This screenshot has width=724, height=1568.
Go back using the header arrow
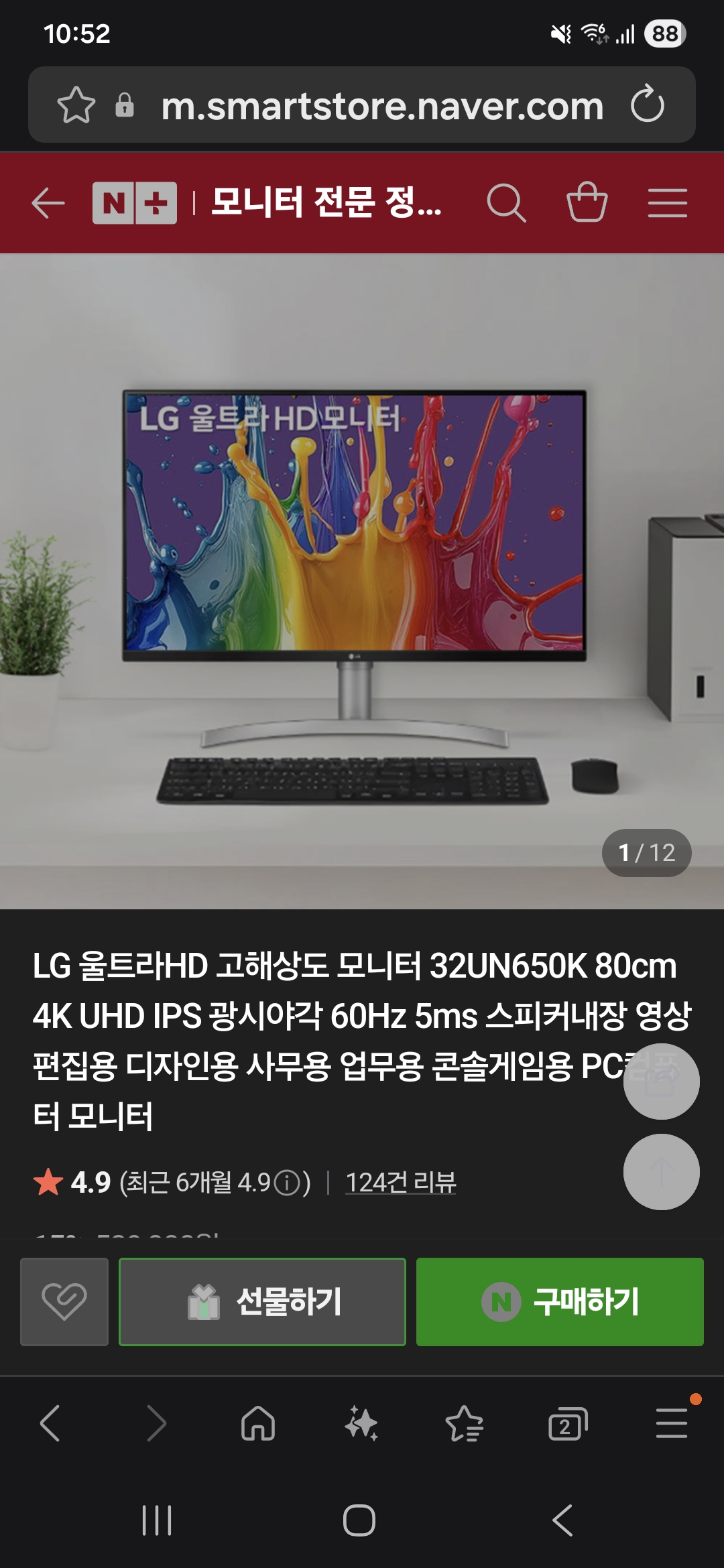(48, 203)
